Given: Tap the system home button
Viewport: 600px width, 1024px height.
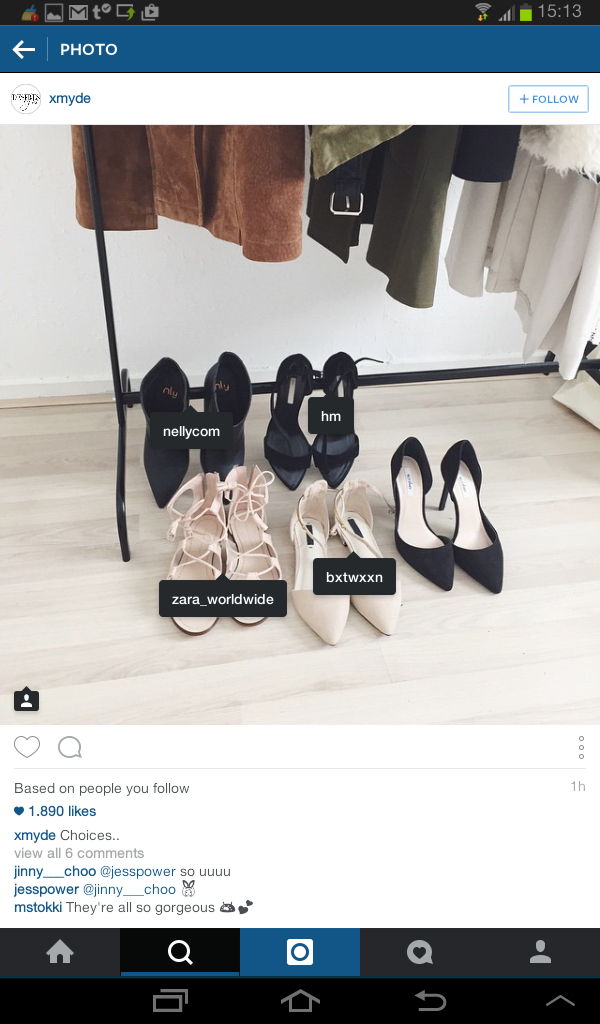Looking at the screenshot, I should point(300,1000).
